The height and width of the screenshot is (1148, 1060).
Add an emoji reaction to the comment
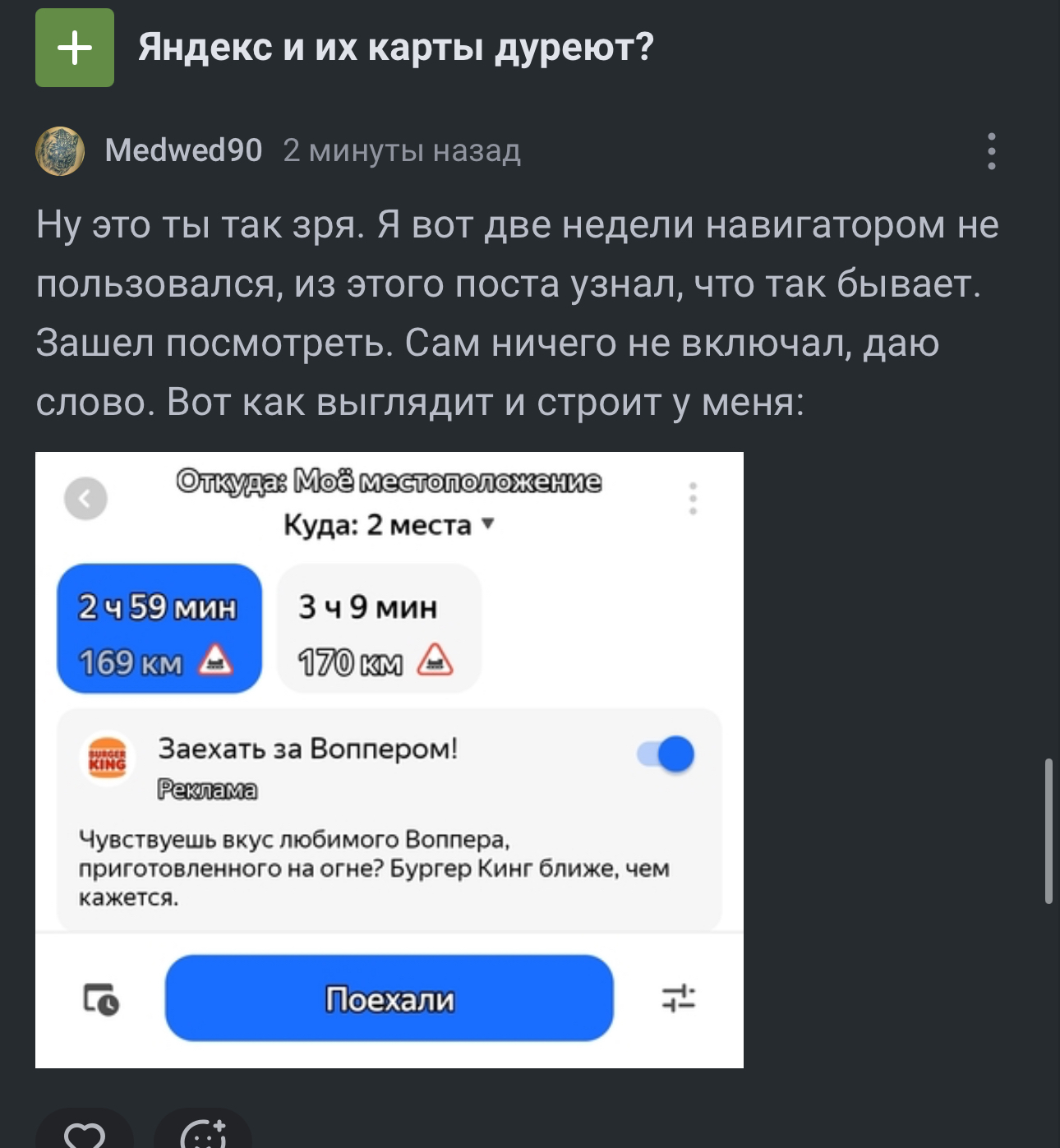(203, 1134)
